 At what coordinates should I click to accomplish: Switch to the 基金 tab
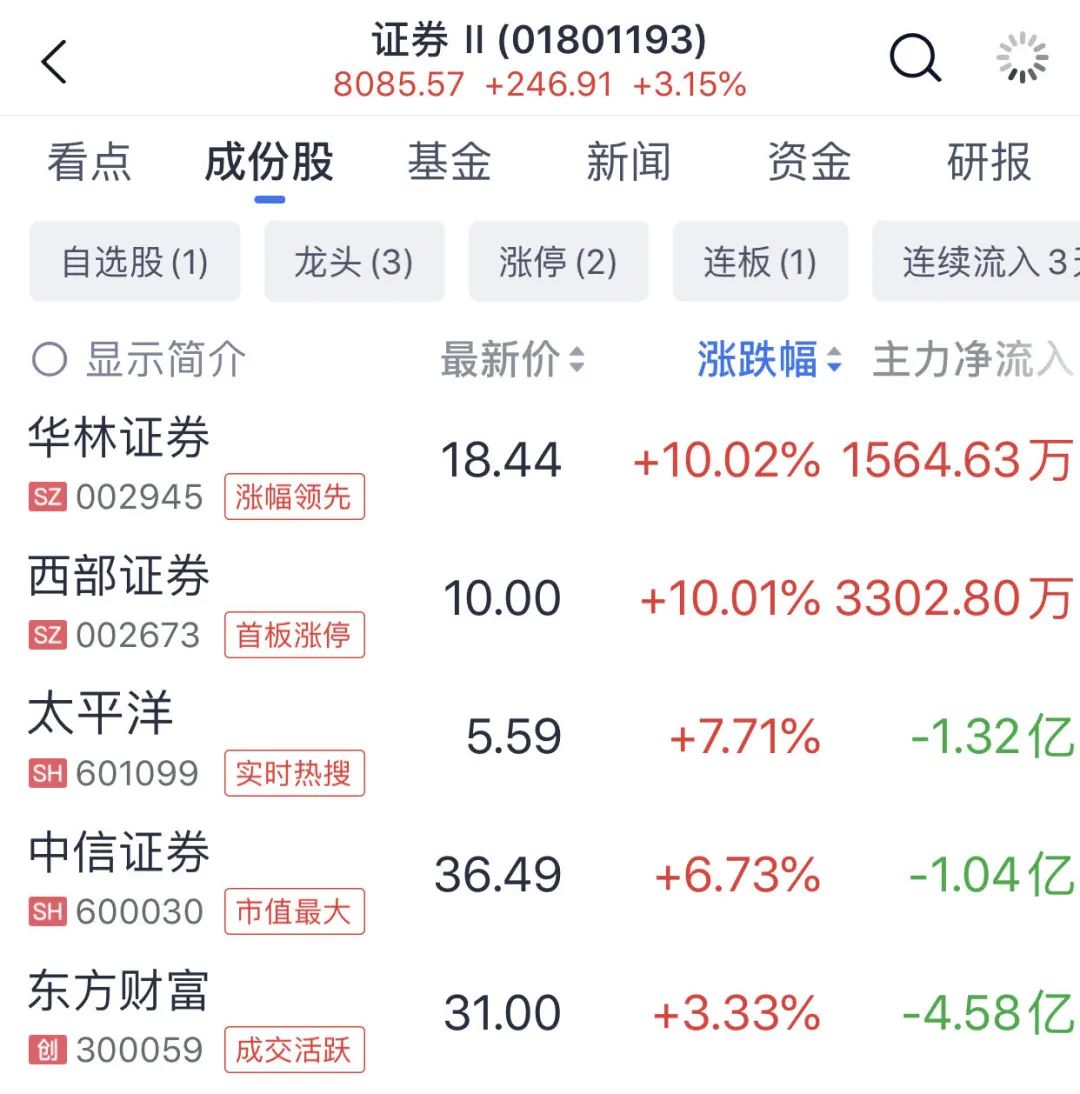point(449,162)
